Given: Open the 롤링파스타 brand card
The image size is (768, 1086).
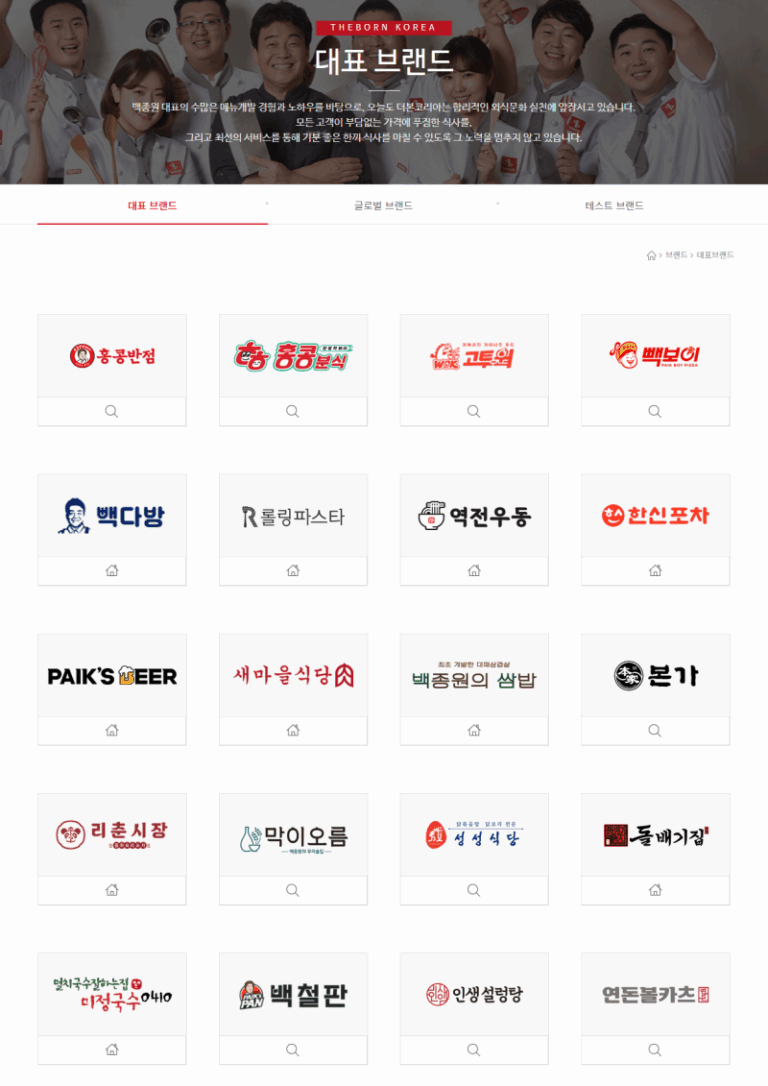Looking at the screenshot, I should 293,516.
